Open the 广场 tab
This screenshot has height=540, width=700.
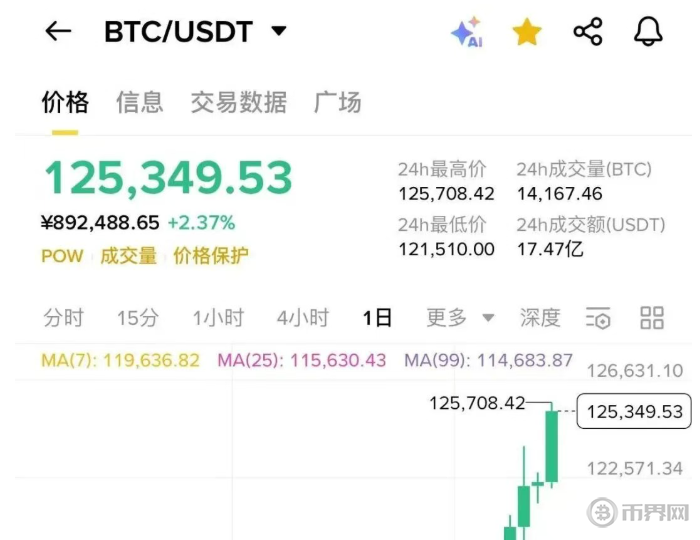tap(337, 102)
